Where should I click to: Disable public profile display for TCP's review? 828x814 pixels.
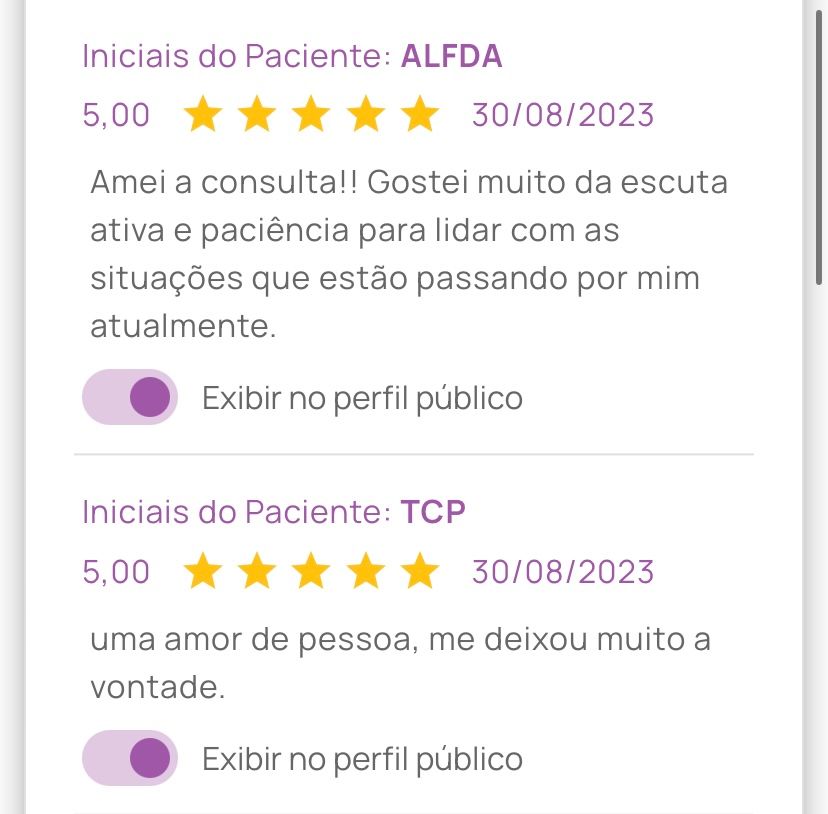point(130,758)
